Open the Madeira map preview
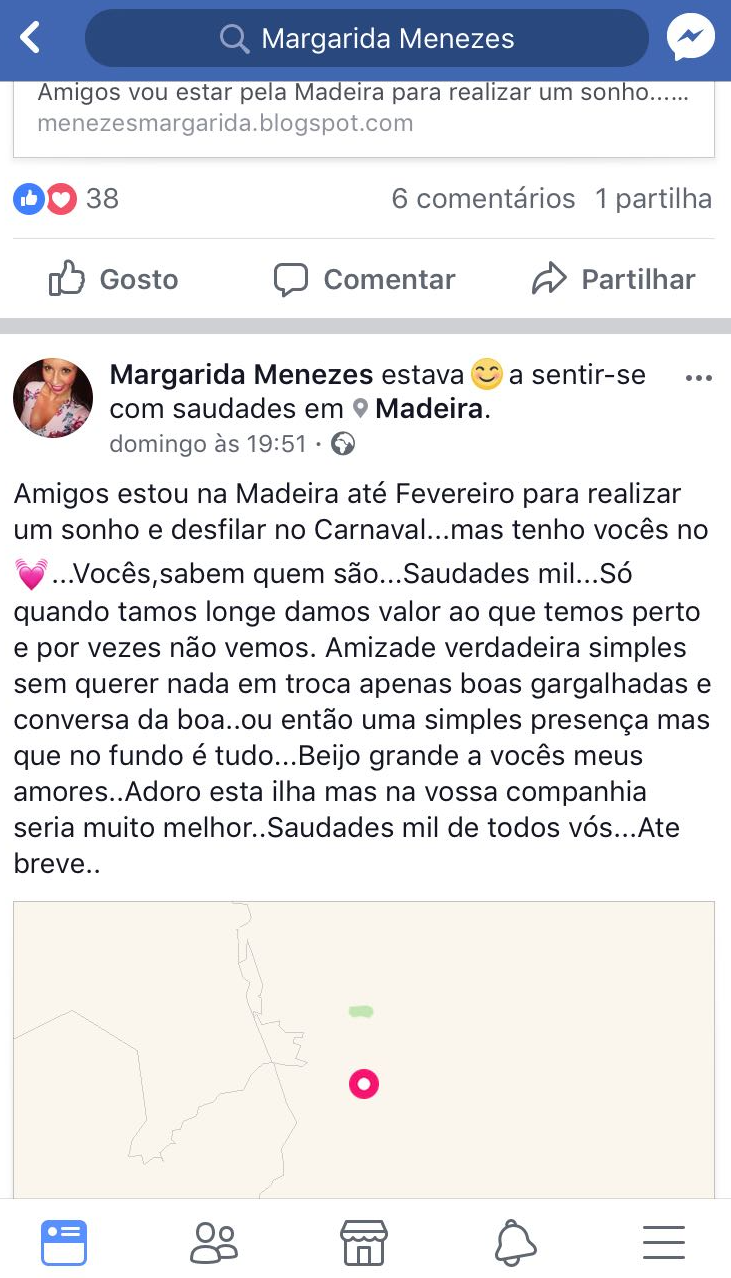 (x=364, y=1048)
